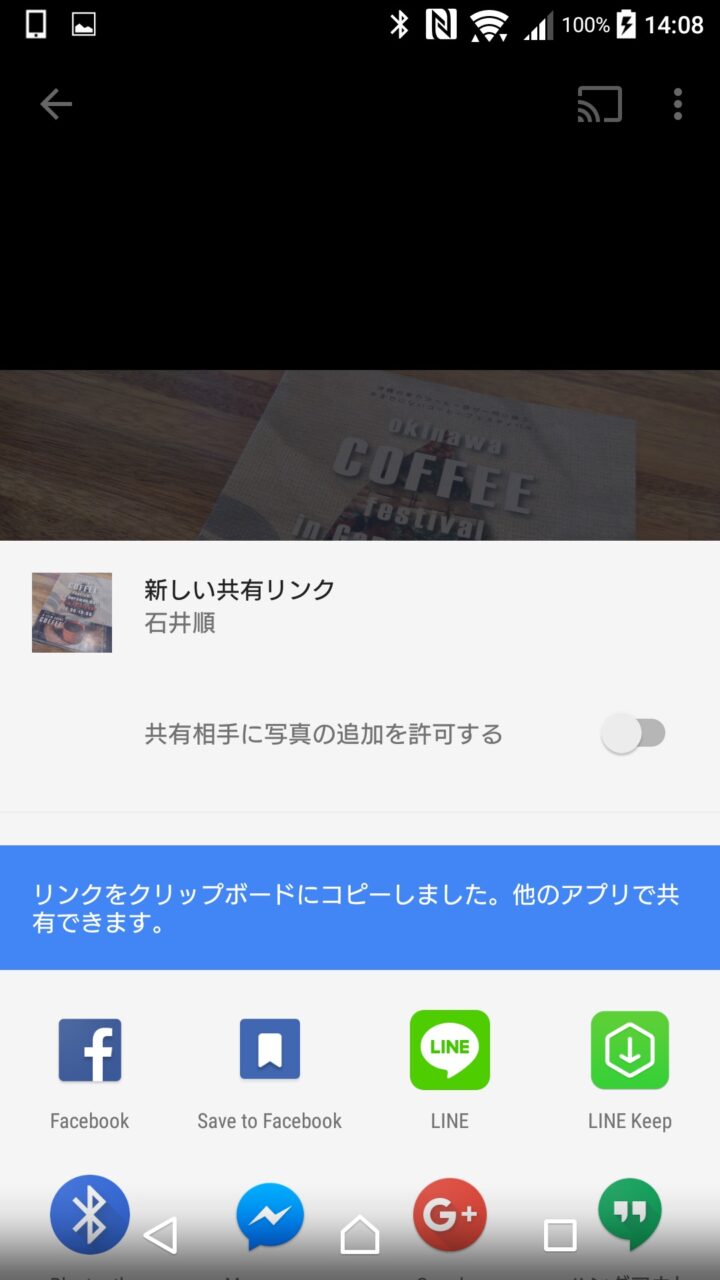Screen dimensions: 720x1280
Task: Share via the Google+ icon
Action: point(450,1214)
